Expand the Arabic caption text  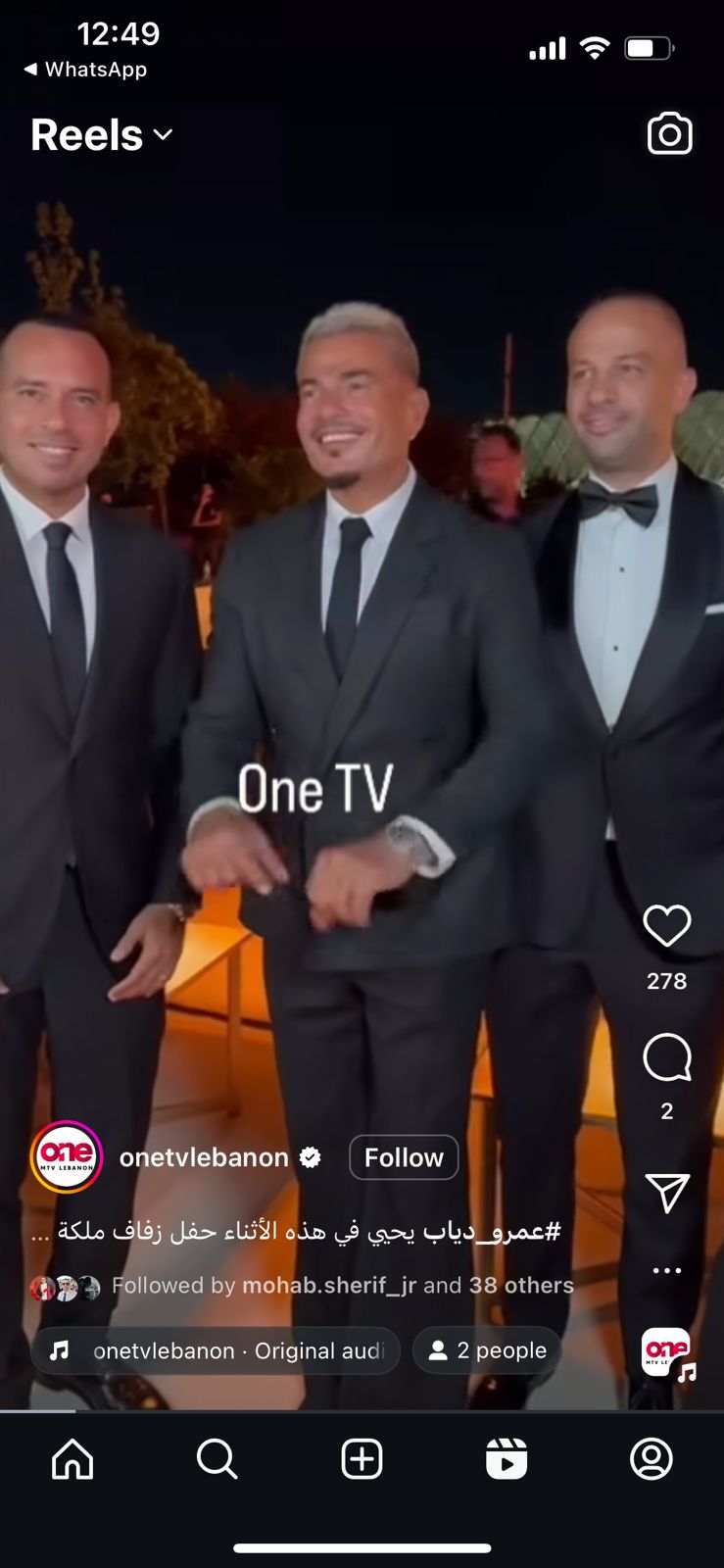pyautogui.click(x=294, y=1231)
